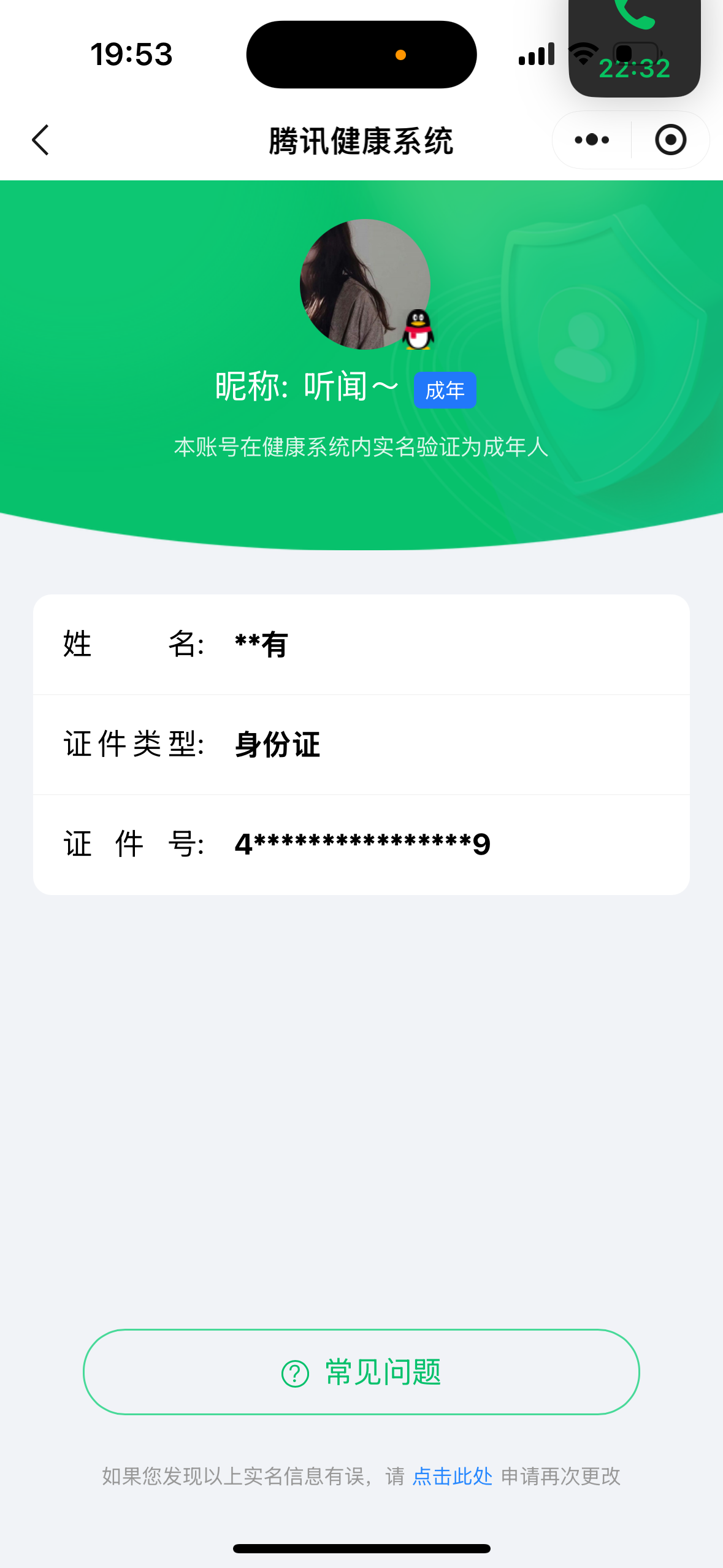Tap 点击此处 to request information change
Viewport: 723px width, 1568px height.
click(452, 1477)
